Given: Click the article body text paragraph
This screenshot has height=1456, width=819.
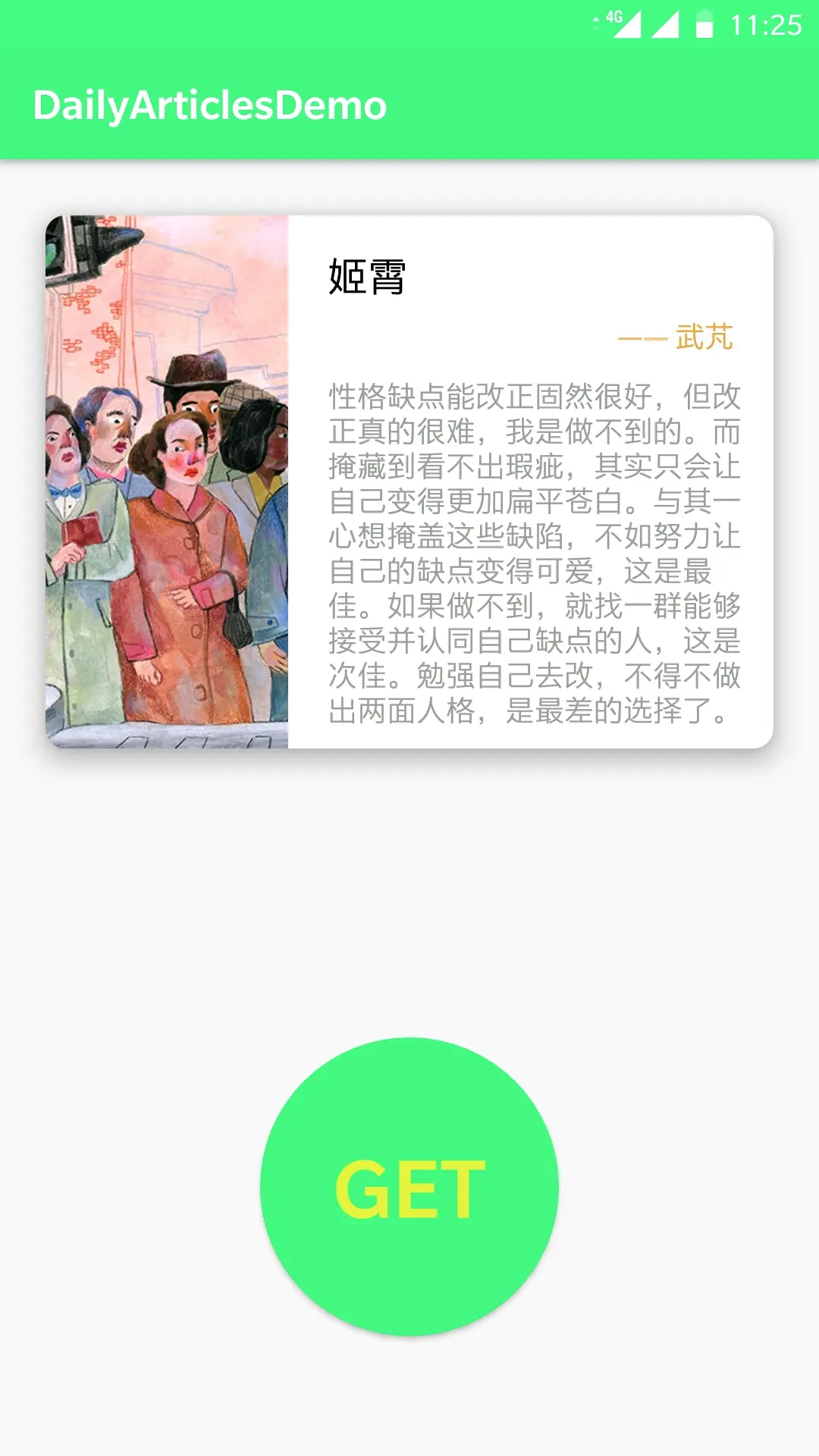Looking at the screenshot, I should (531, 546).
